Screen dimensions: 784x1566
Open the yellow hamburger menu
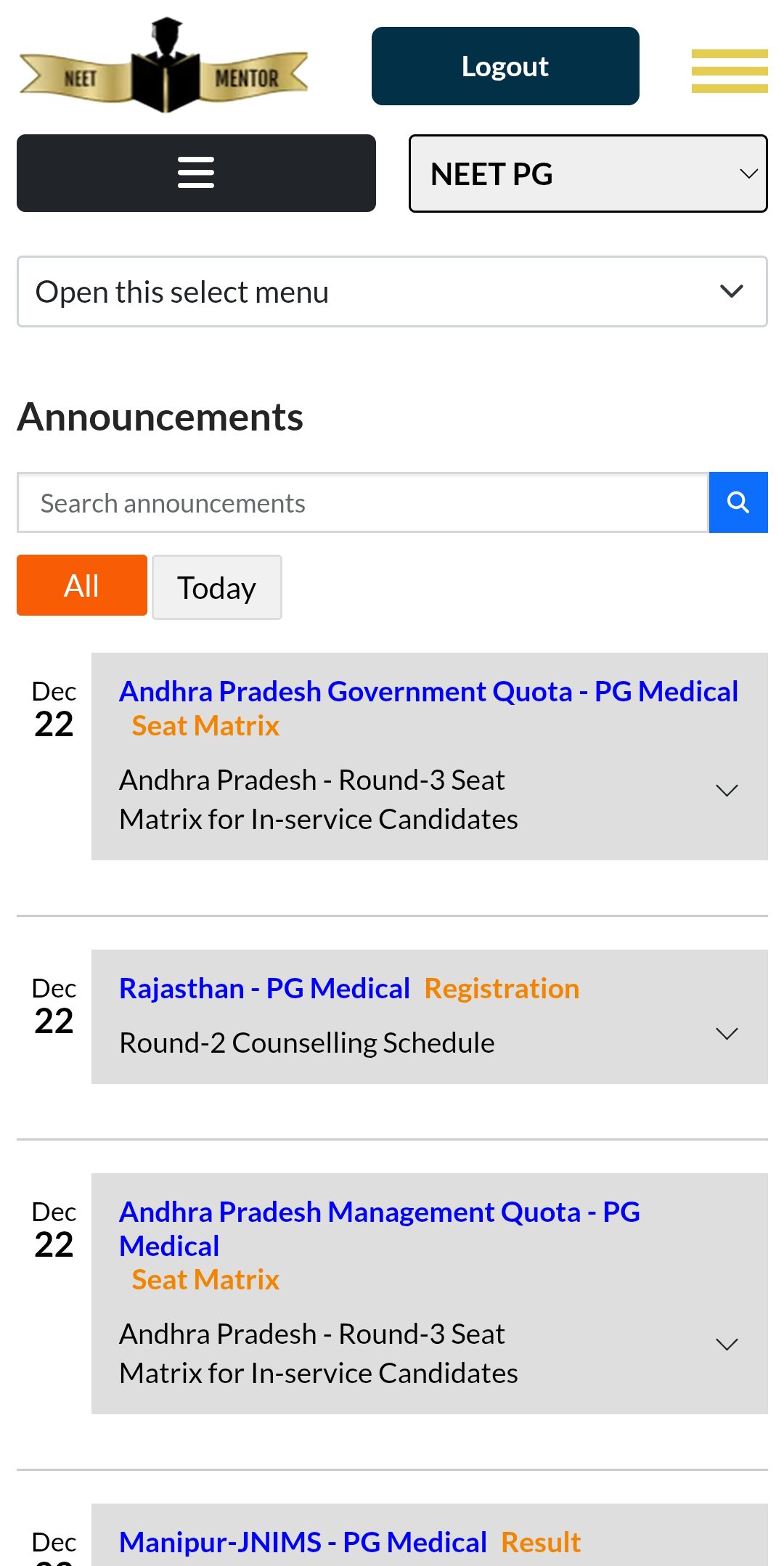tap(730, 70)
